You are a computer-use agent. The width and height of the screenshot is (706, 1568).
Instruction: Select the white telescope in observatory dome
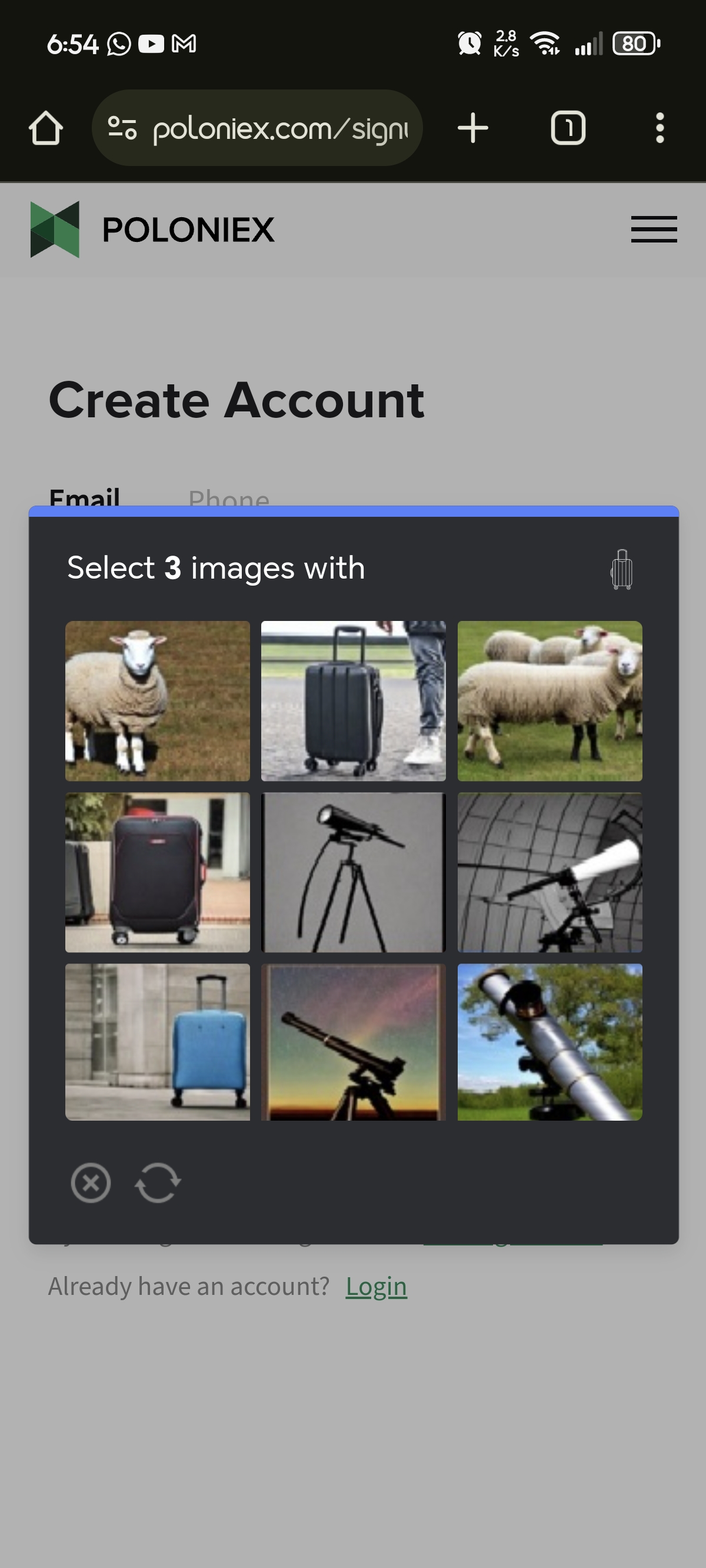(x=549, y=872)
